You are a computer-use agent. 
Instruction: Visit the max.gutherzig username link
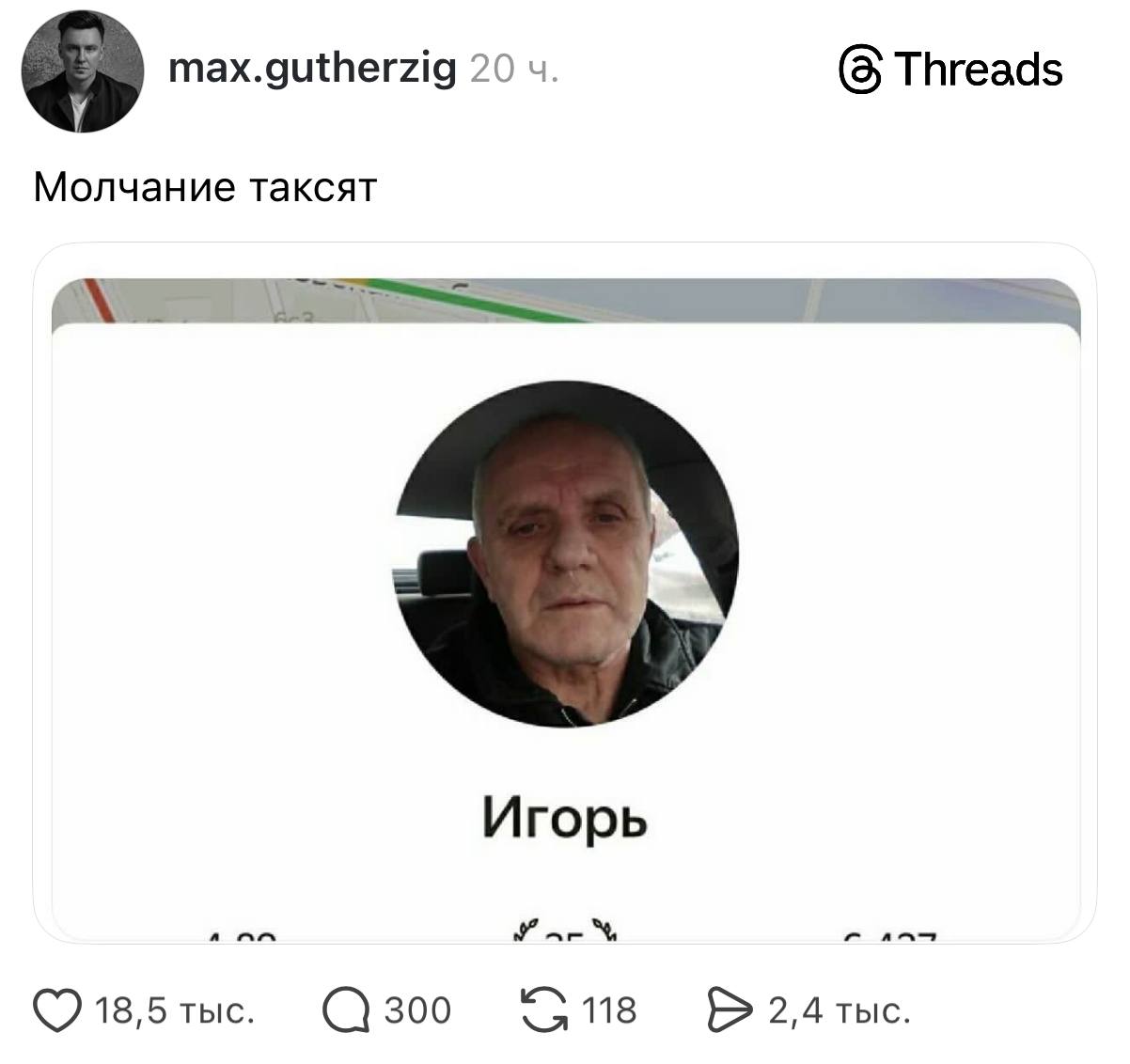[312, 69]
